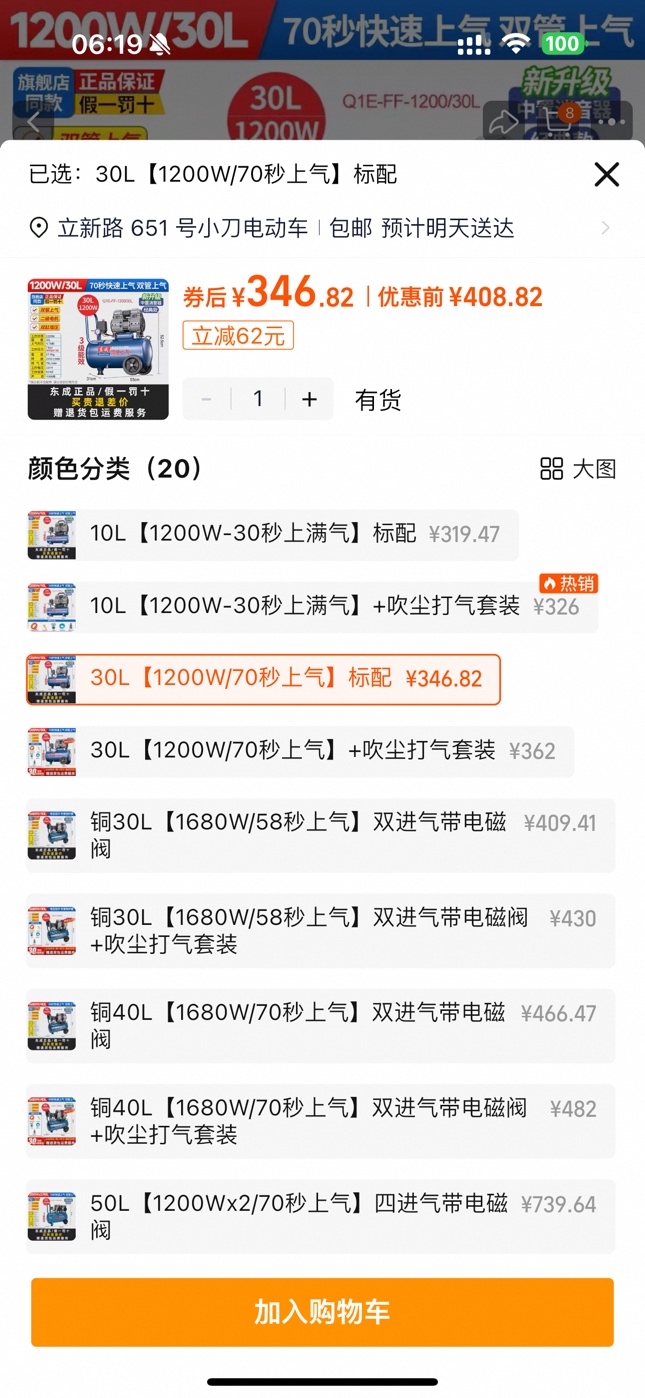The width and height of the screenshot is (645, 1398).
Task: Close the product options sheet
Action: (x=606, y=175)
